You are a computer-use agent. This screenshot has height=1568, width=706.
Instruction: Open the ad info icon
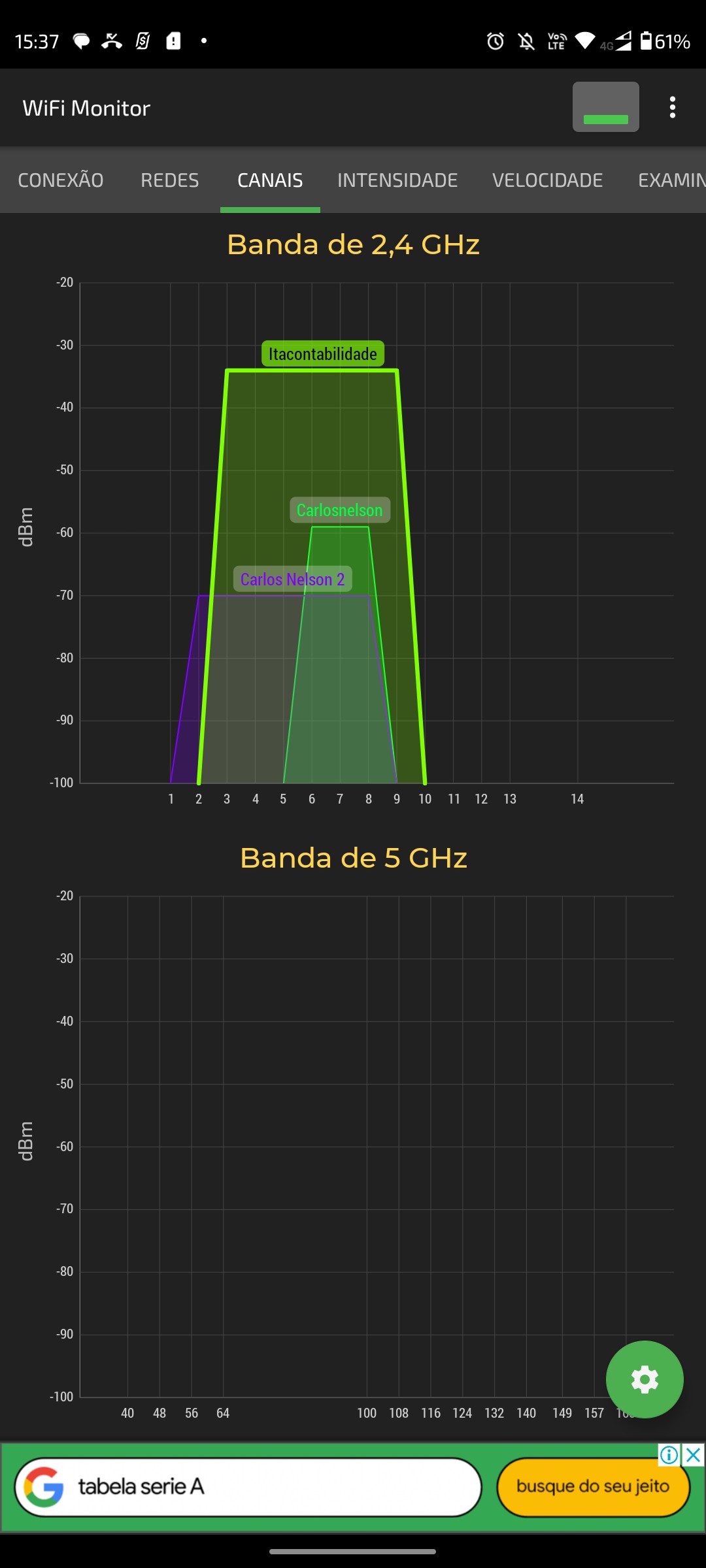pos(669,1455)
